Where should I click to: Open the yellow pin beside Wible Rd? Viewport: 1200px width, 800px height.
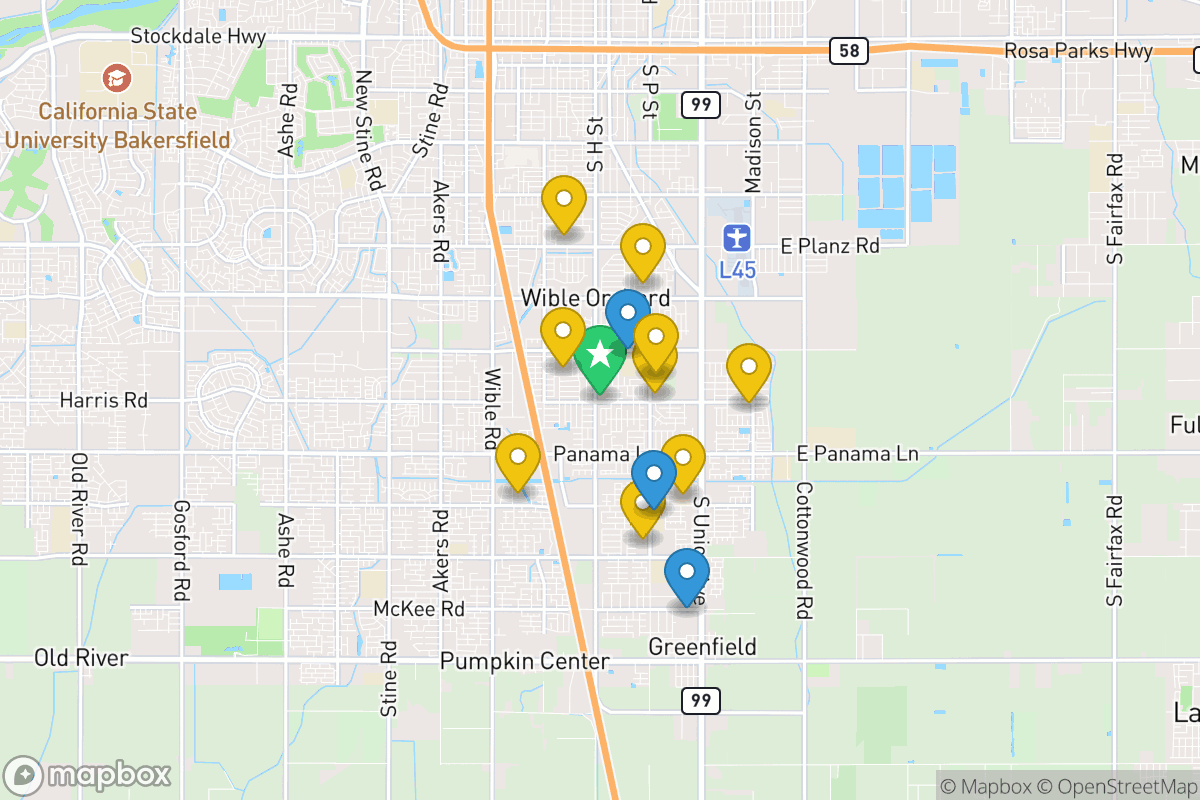518,459
